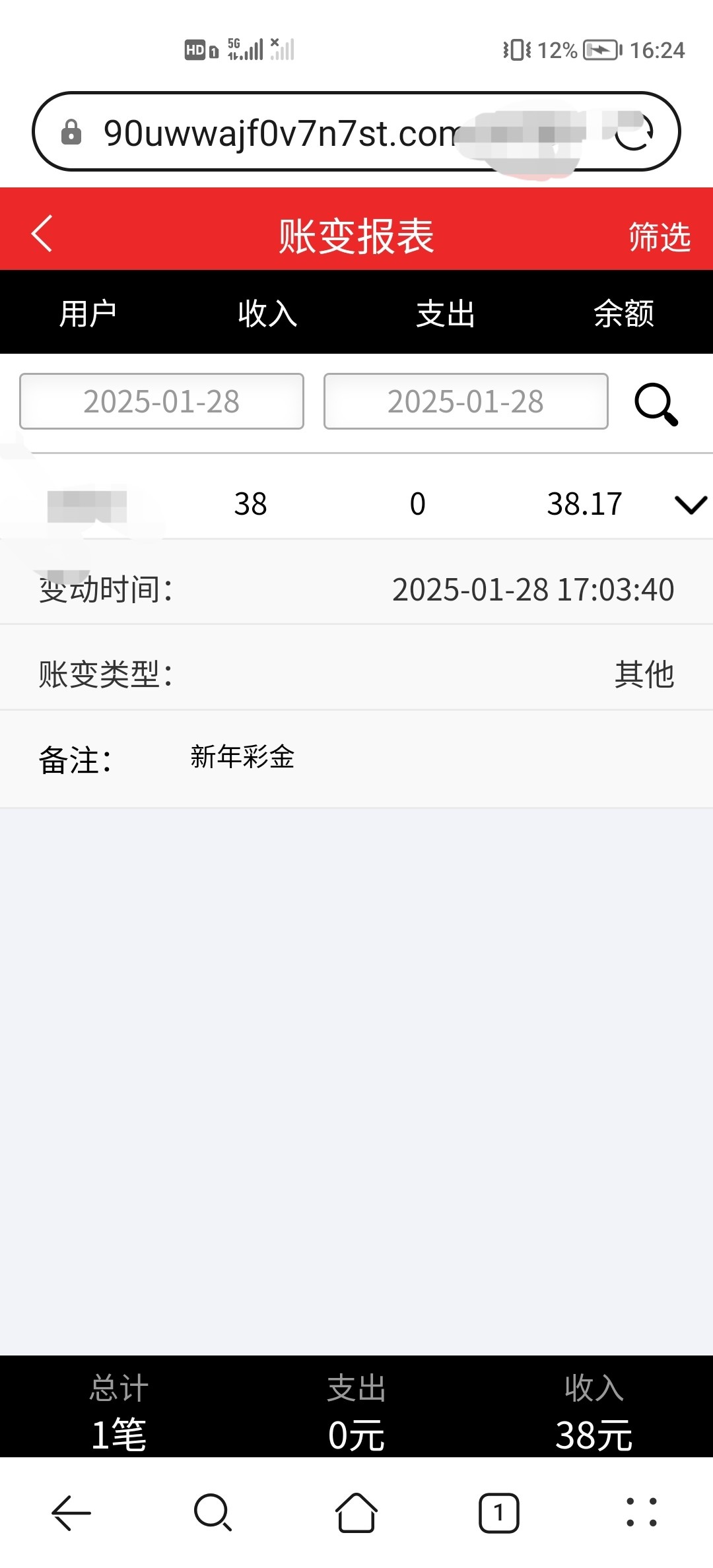Open the browser four-dot menu
The height and width of the screenshot is (1568, 713).
click(x=641, y=1512)
